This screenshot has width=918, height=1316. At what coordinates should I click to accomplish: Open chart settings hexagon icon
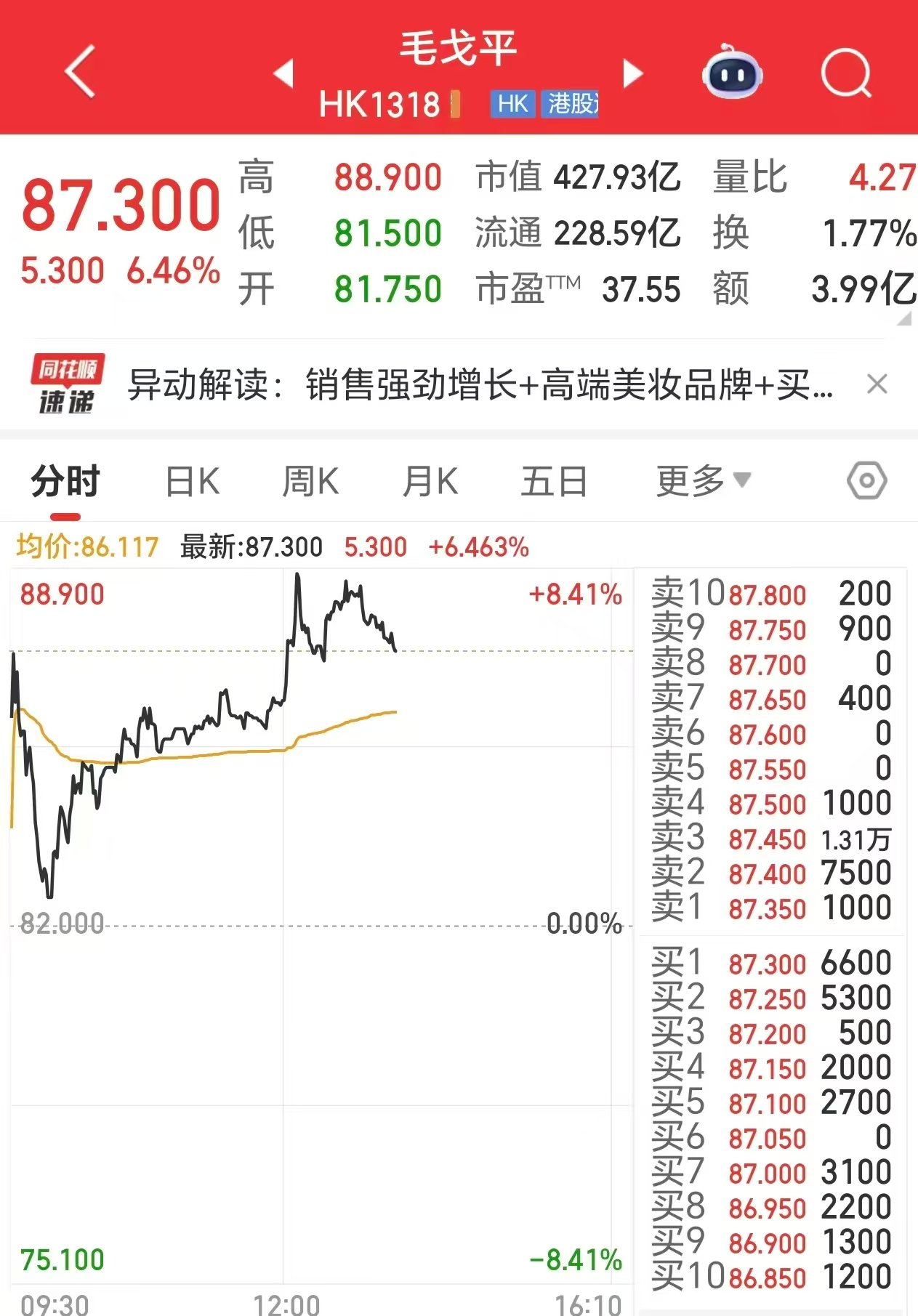(866, 480)
